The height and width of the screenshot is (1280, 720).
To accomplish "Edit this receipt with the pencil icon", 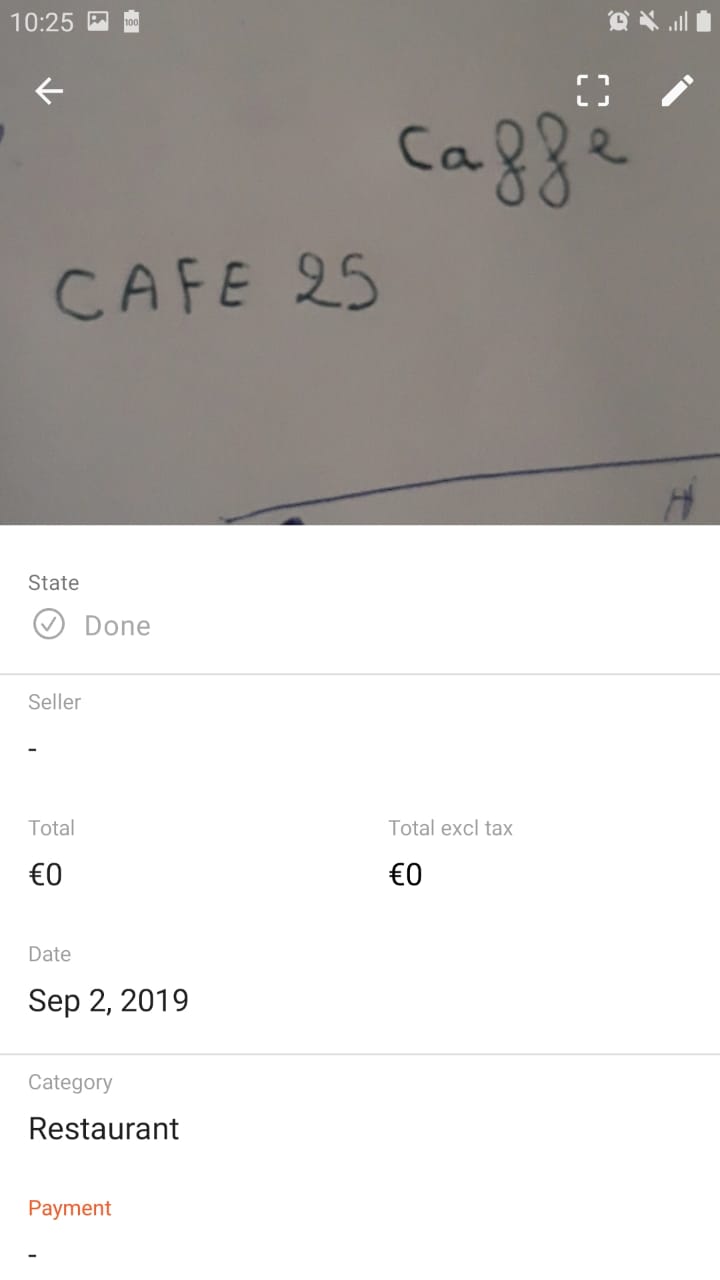I will (677, 91).
